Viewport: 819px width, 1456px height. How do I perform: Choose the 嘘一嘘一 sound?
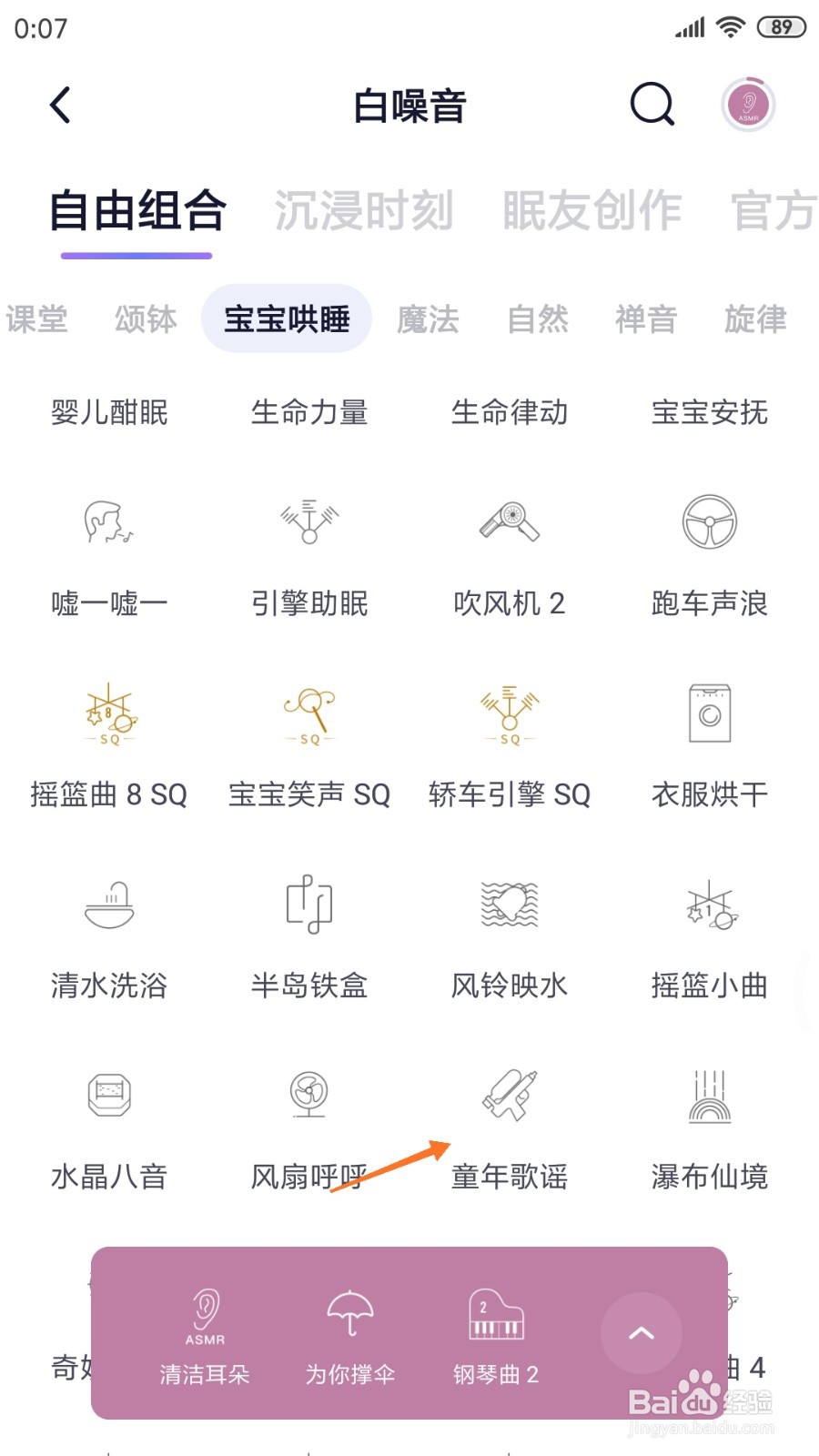coord(109,557)
